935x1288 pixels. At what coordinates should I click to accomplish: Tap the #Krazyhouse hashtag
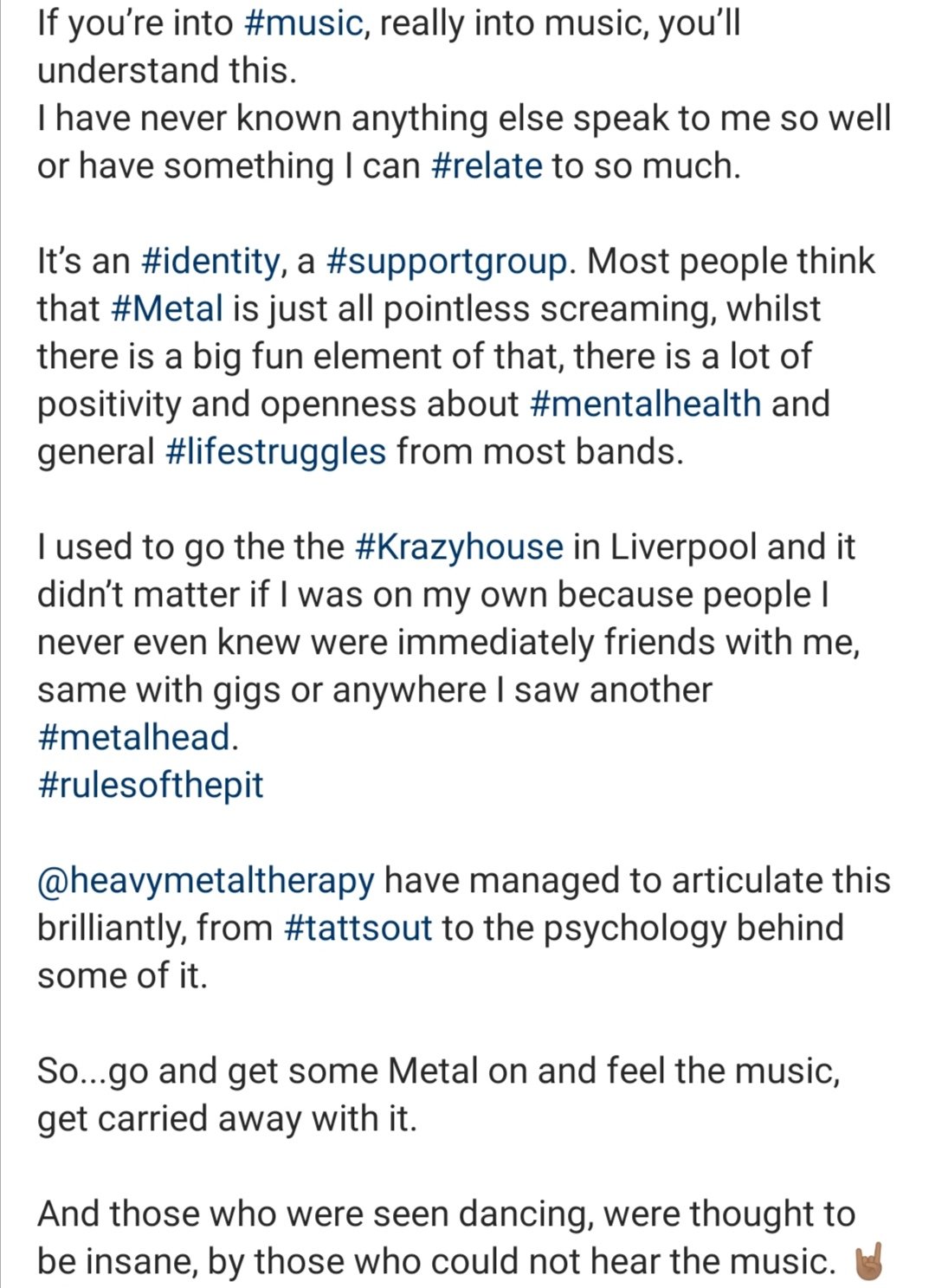459,547
